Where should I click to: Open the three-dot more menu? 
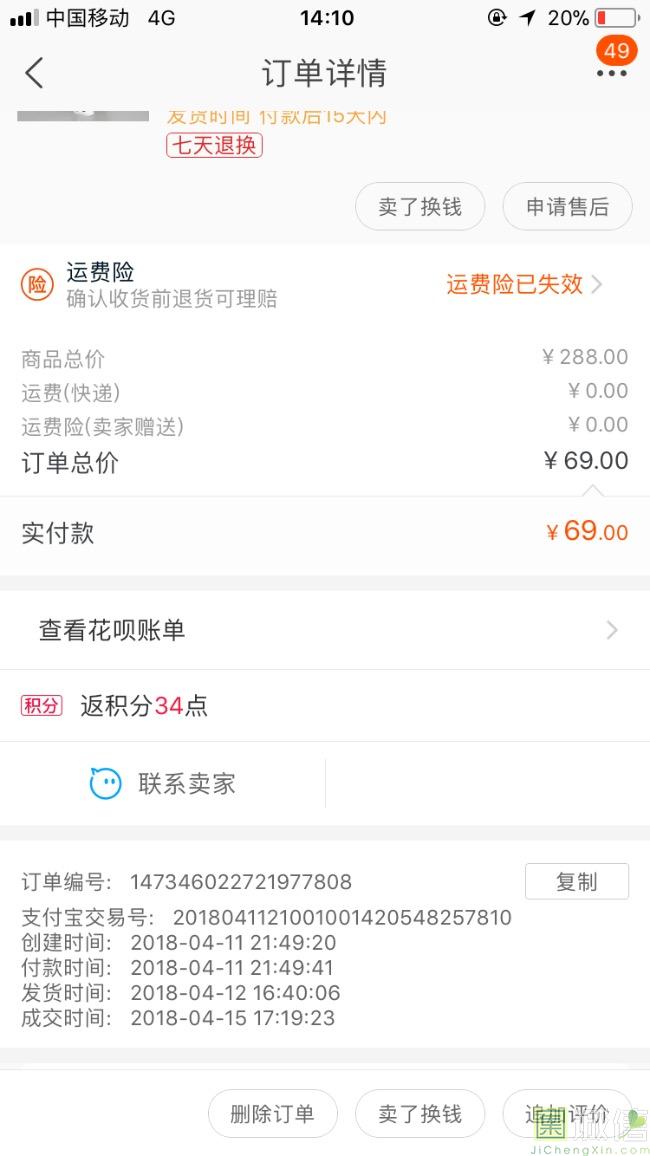[611, 73]
